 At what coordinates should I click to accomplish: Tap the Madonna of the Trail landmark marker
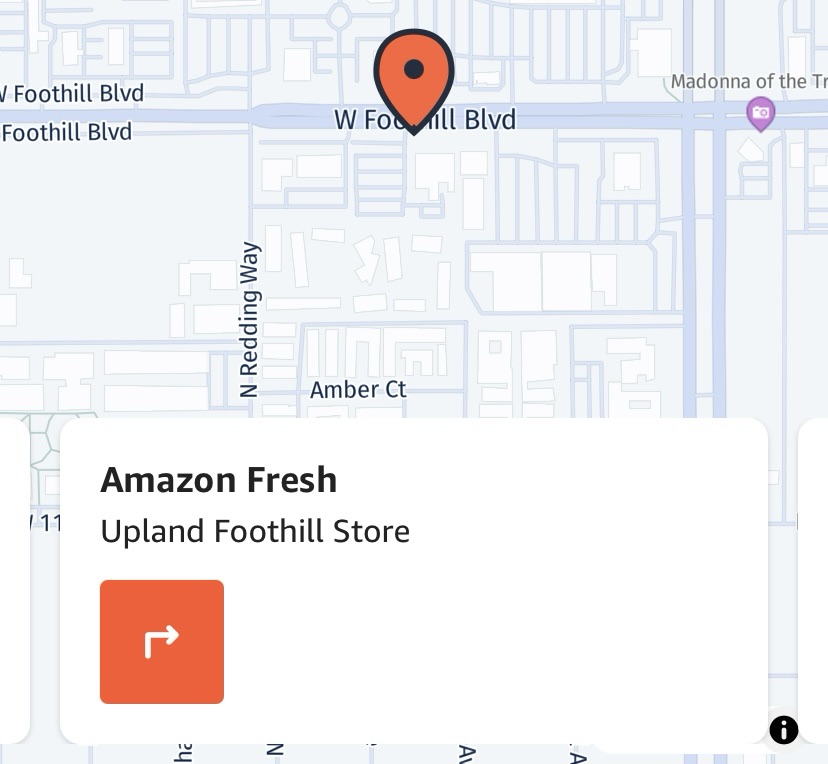[x=761, y=113]
